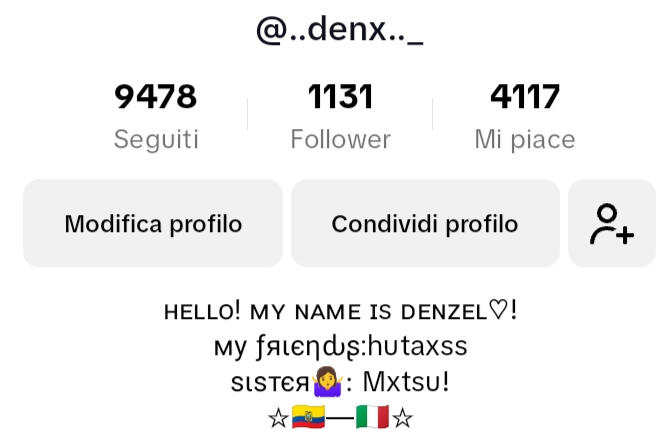Tap Modifica profilo button
The height and width of the screenshot is (435, 668).
coord(153,224)
